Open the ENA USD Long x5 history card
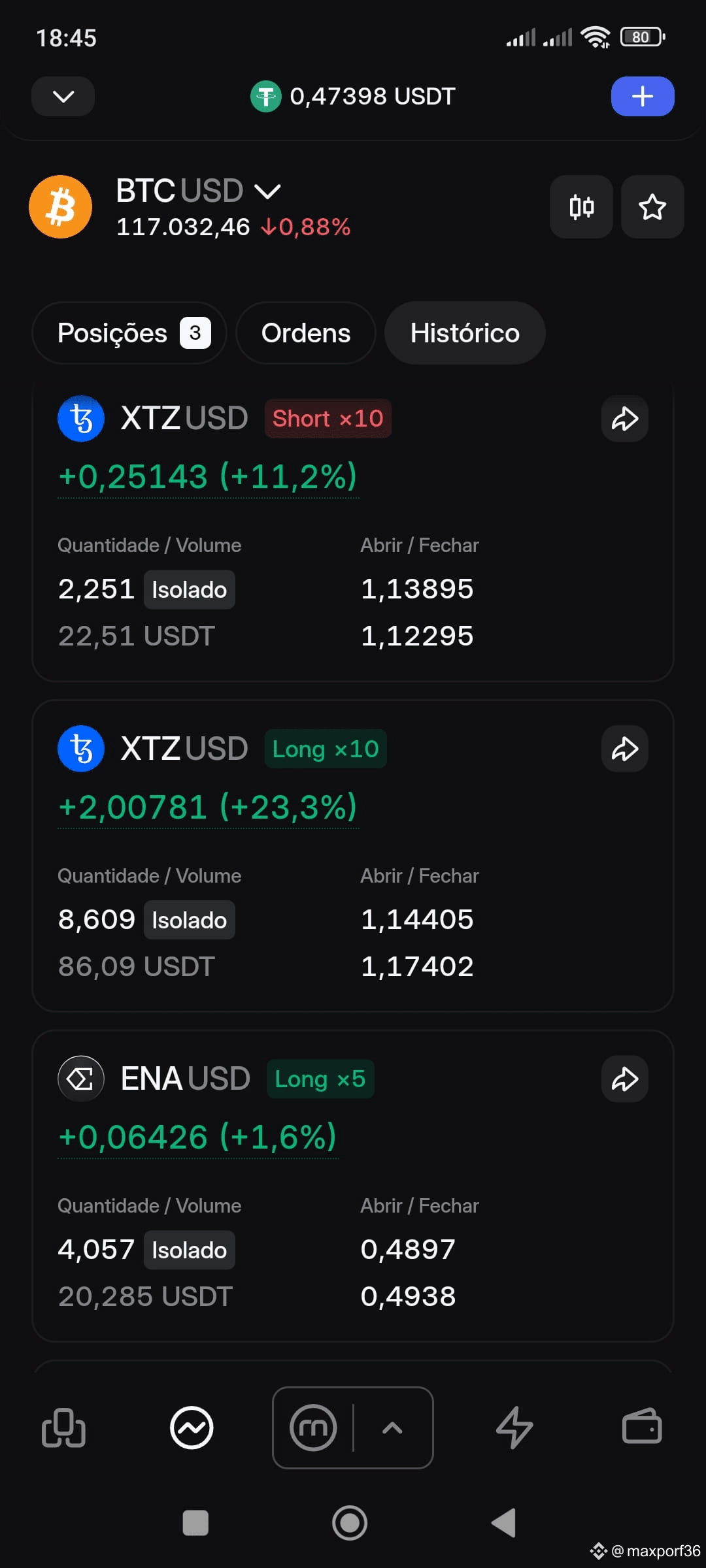Viewport: 706px width, 1568px height. pos(353,1186)
